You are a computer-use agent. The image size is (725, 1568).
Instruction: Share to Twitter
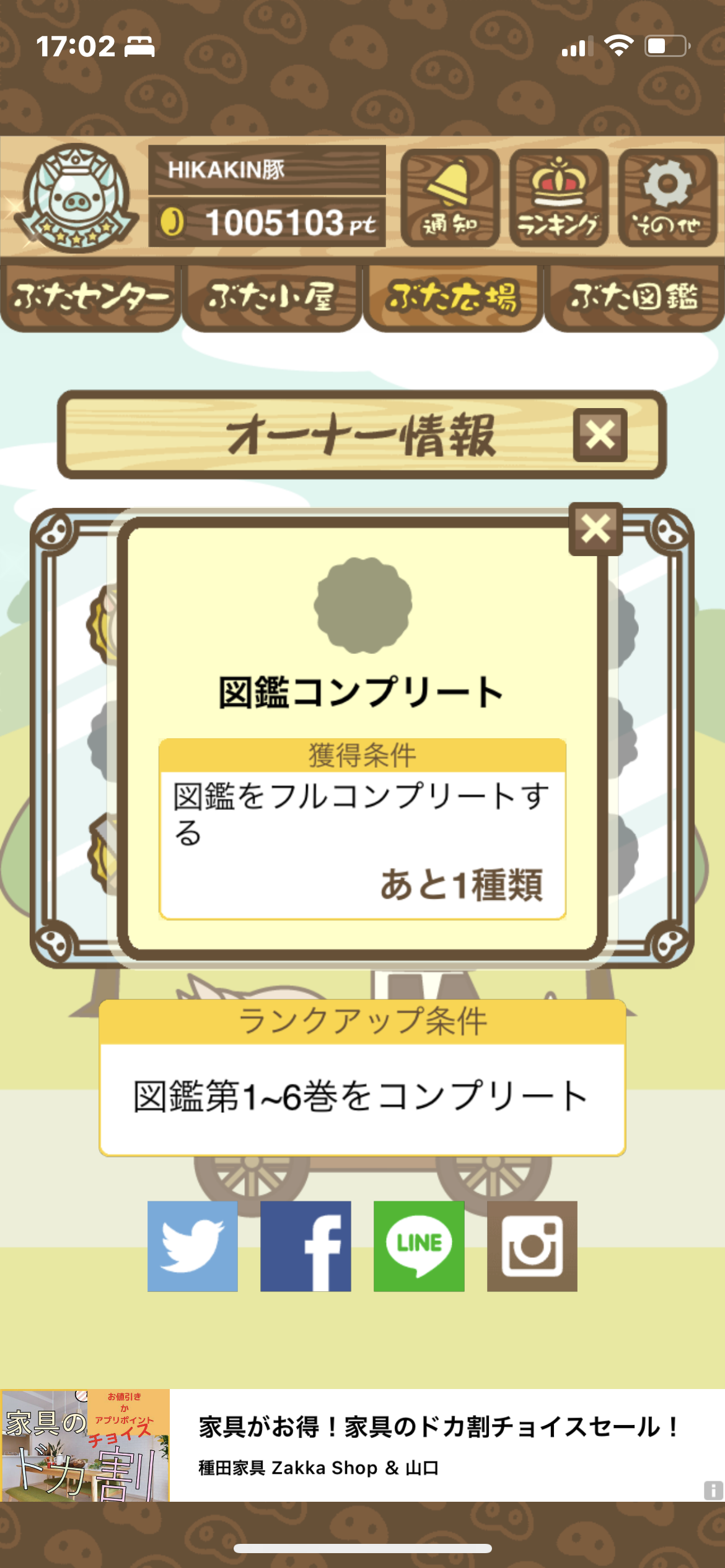(193, 1246)
